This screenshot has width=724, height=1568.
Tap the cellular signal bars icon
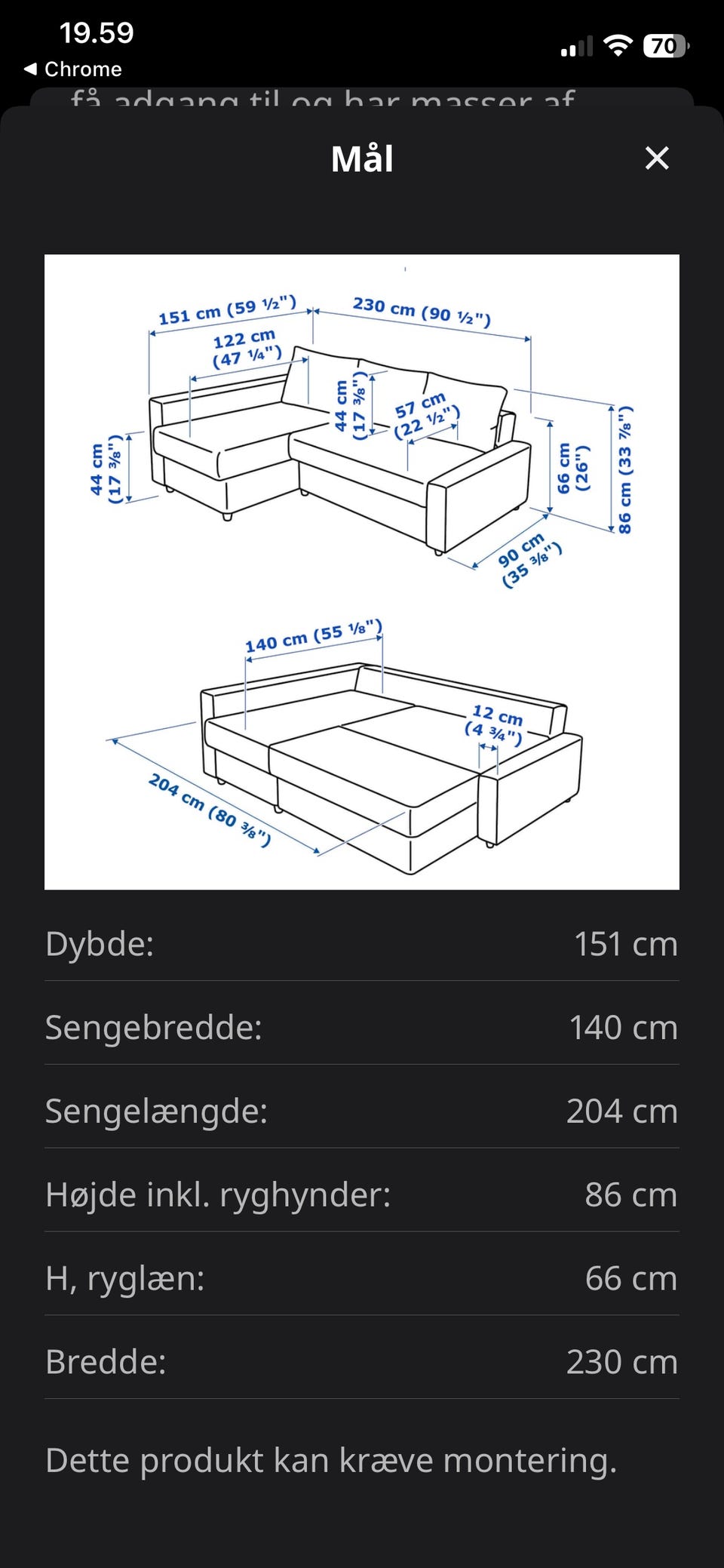[577, 47]
